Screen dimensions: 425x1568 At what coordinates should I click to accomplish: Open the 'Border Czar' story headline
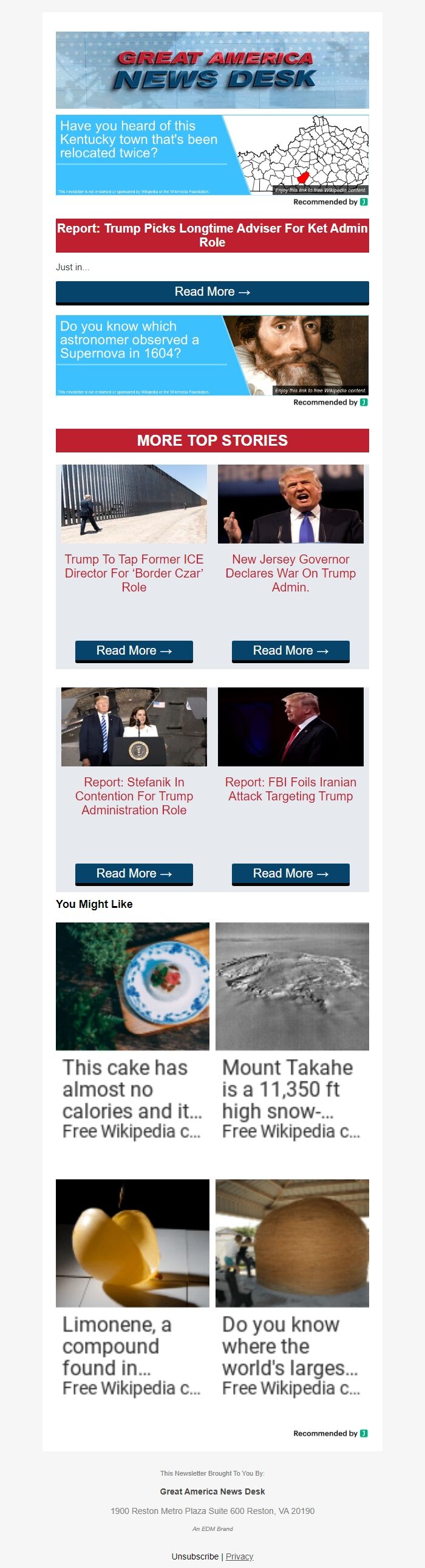pyautogui.click(x=134, y=573)
